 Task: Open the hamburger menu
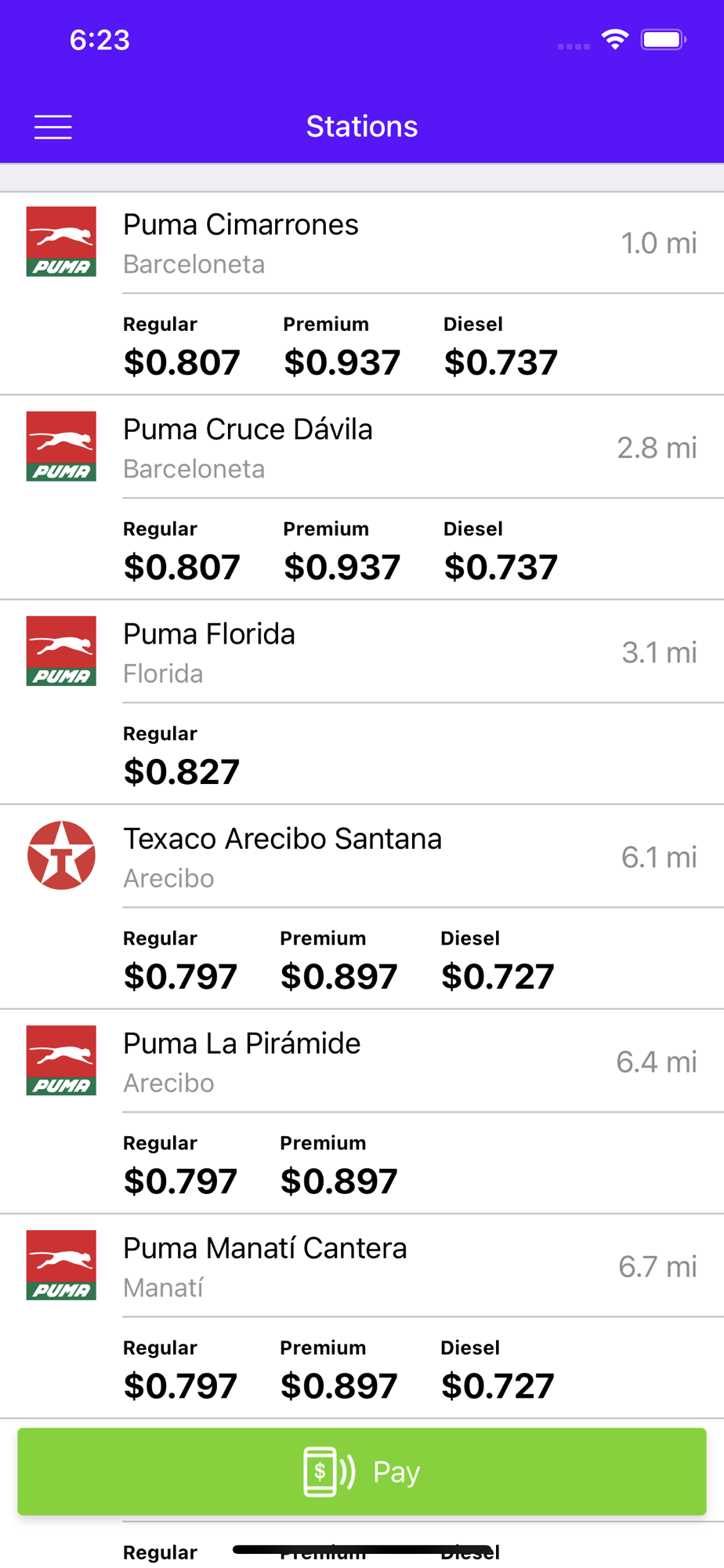(53, 126)
